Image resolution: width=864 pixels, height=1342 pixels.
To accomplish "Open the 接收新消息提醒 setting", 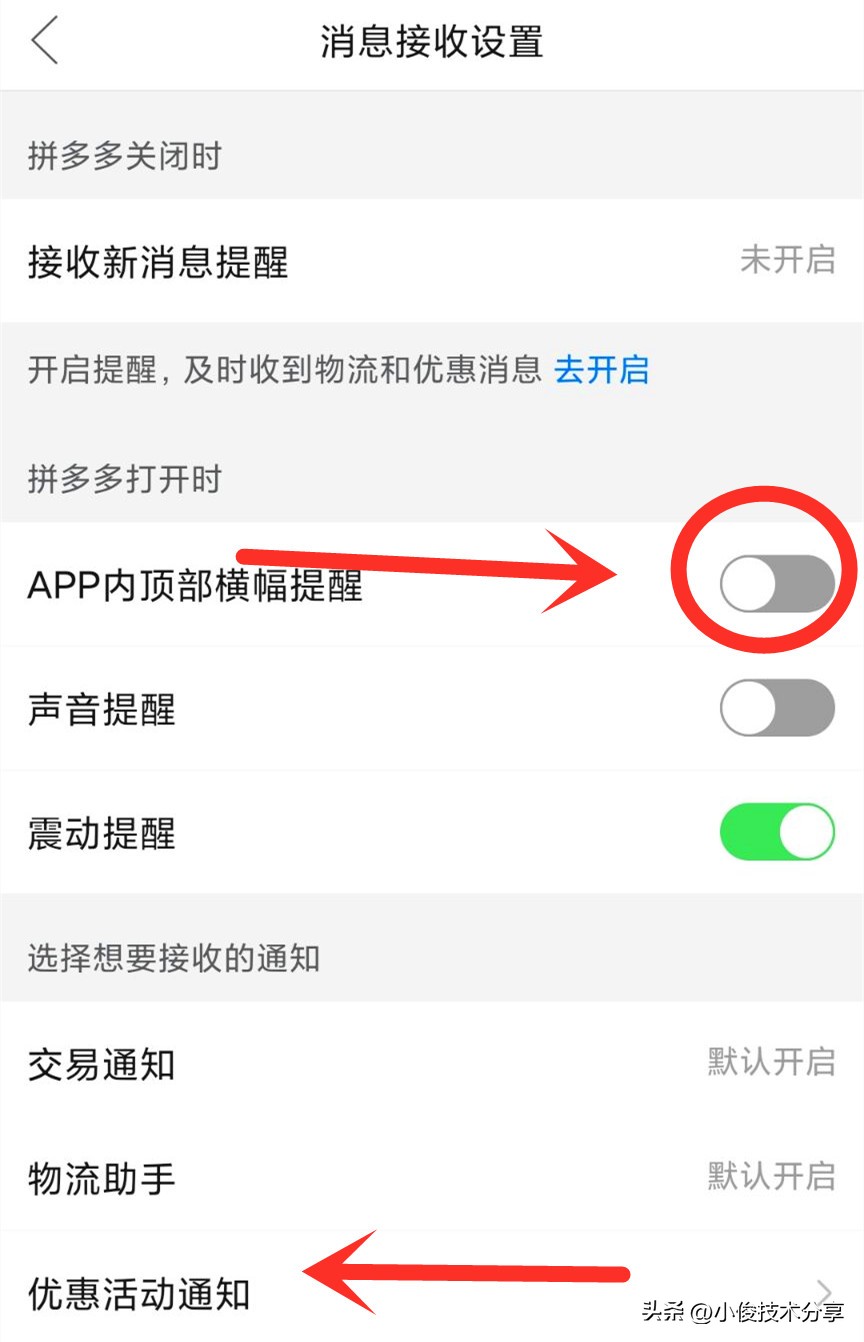I will tap(432, 261).
